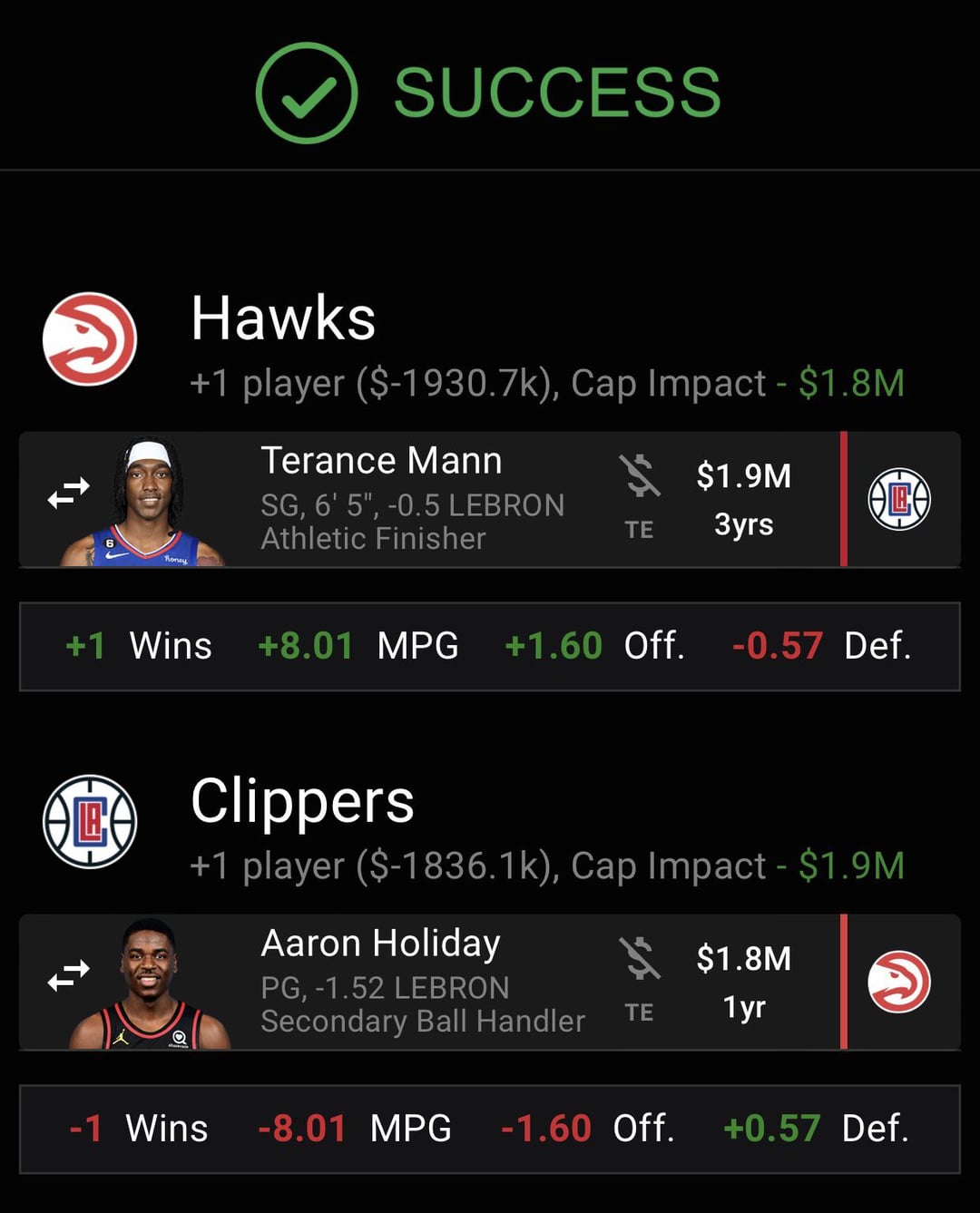Tap the swap arrows beside Terance Mann

[x=69, y=494]
